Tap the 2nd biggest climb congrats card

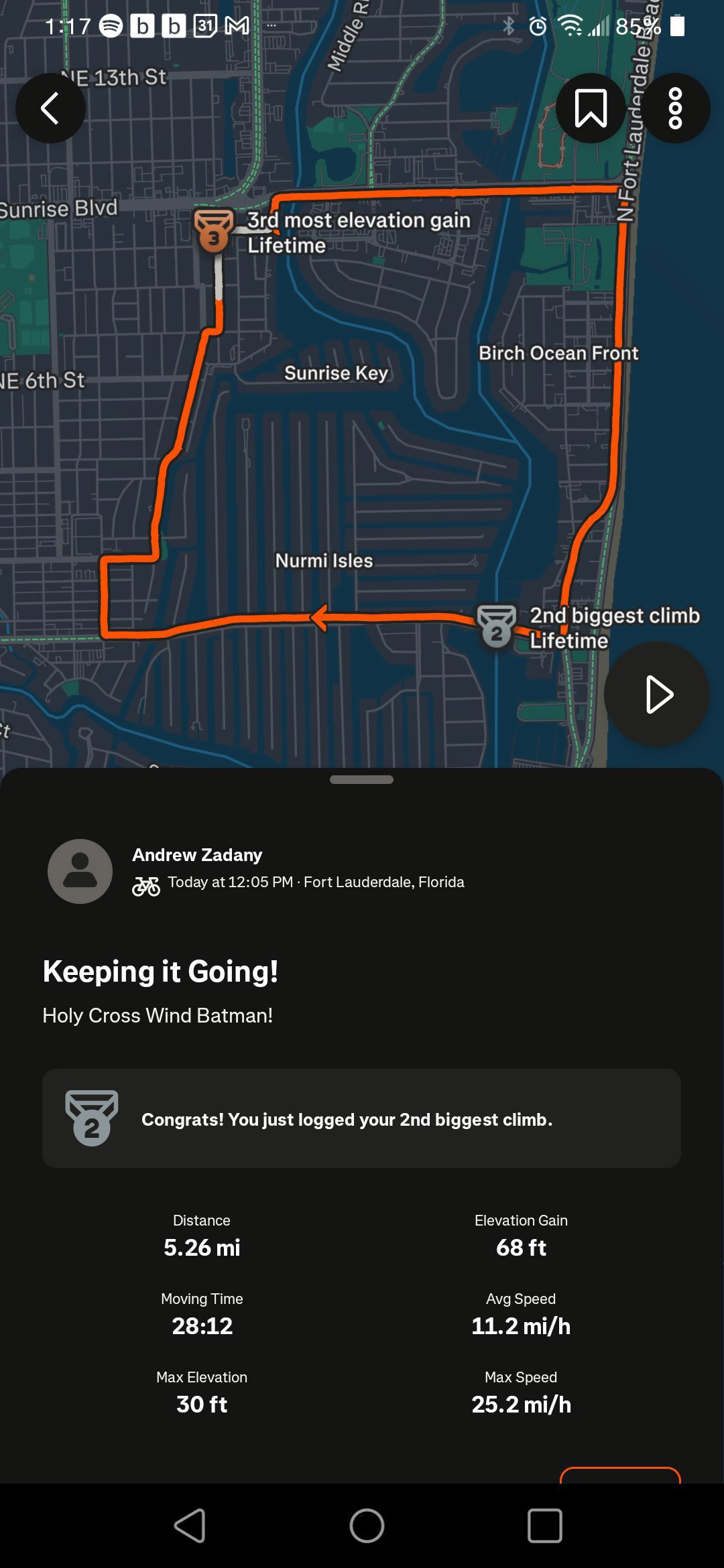[x=361, y=1118]
